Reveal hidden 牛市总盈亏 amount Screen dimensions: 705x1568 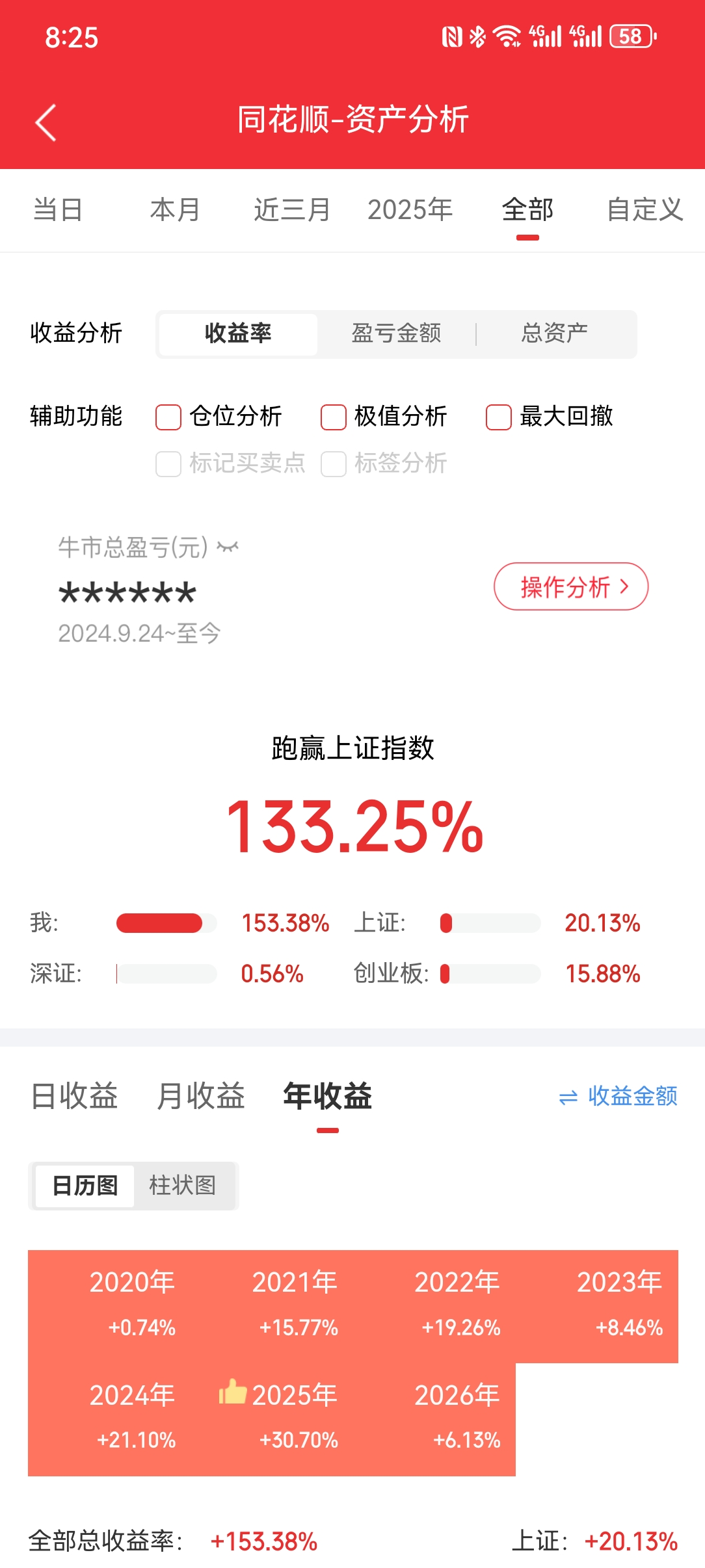tap(228, 547)
